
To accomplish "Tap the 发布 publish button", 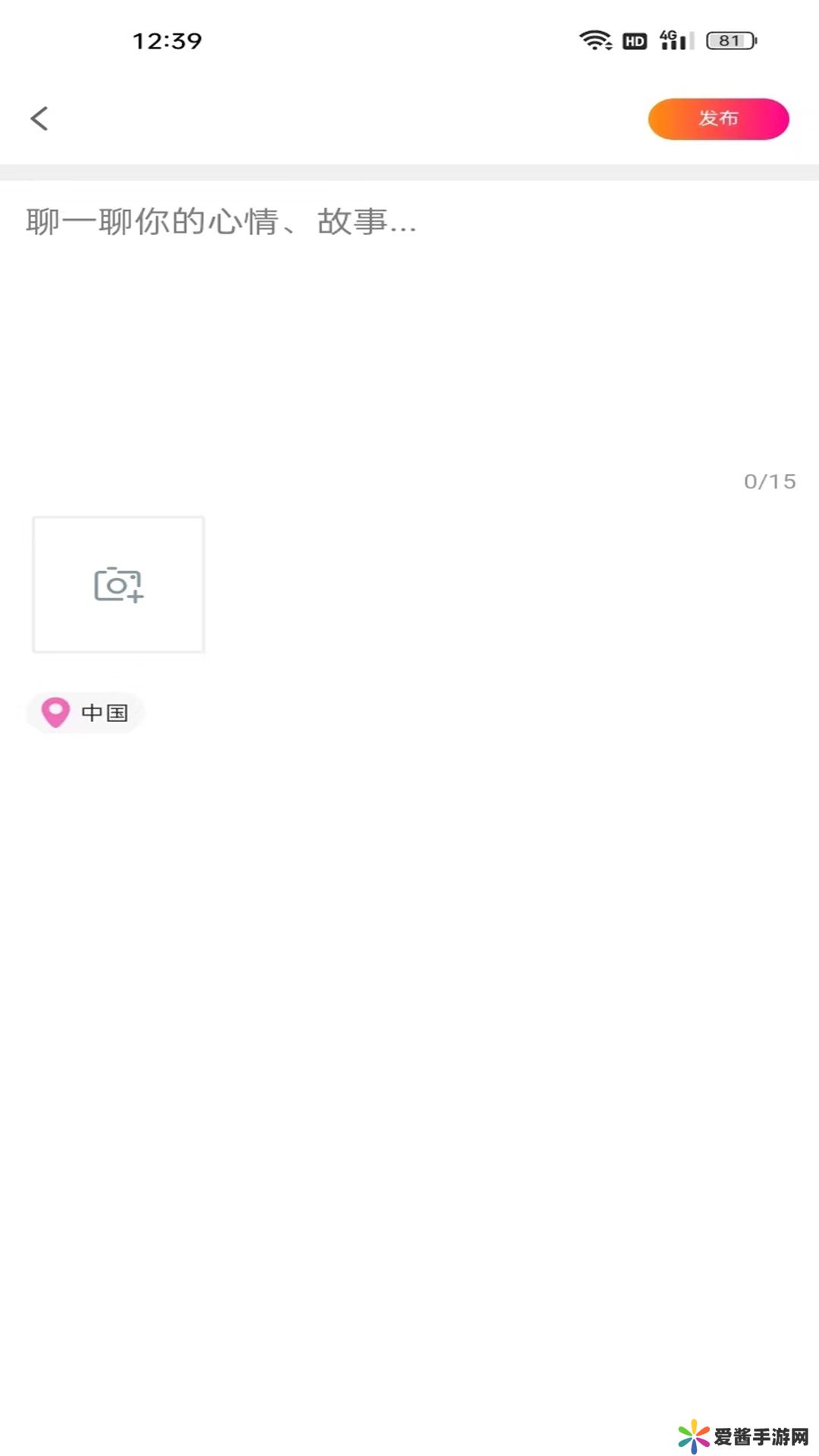I will point(718,119).
